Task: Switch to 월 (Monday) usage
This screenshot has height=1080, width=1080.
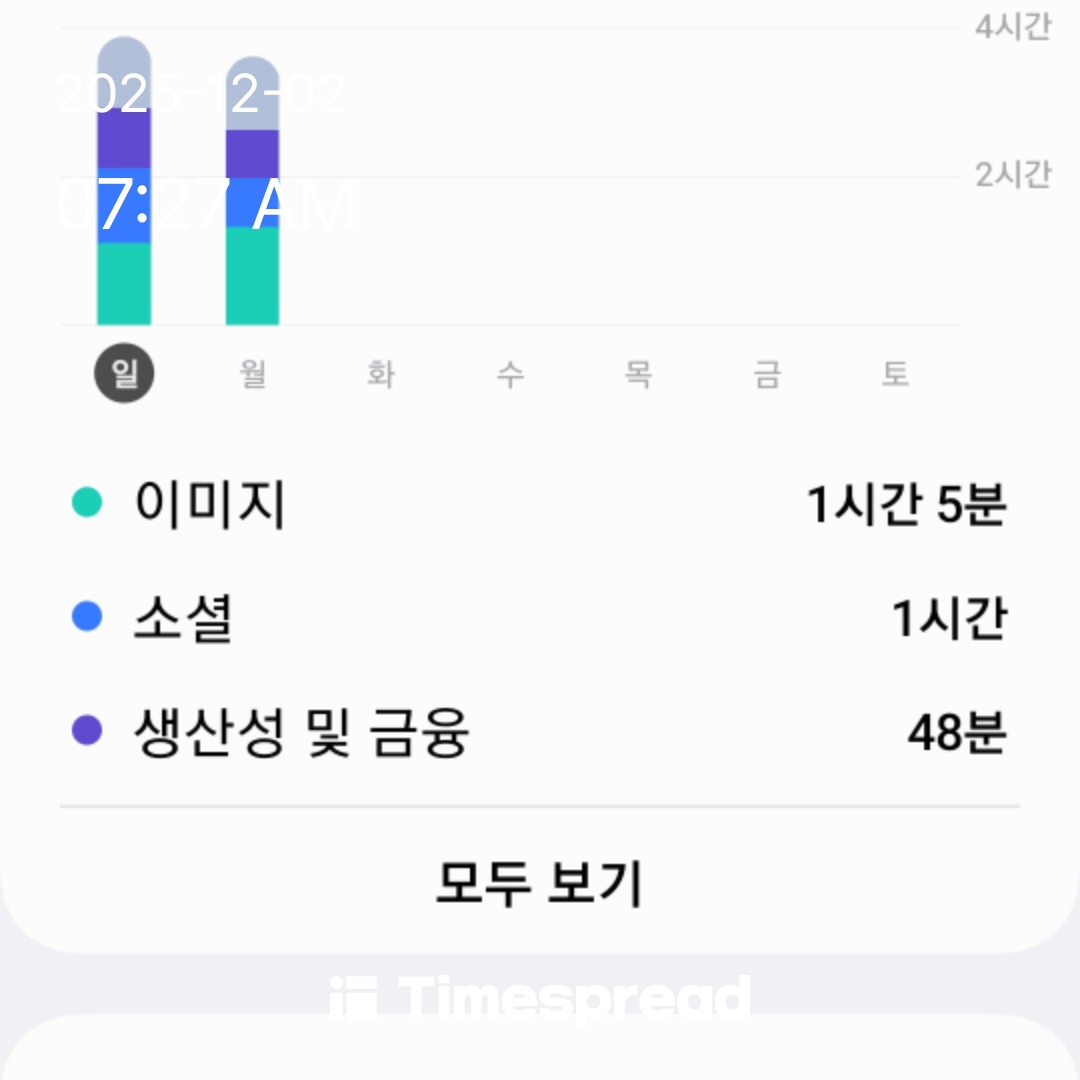Action: coord(253,374)
